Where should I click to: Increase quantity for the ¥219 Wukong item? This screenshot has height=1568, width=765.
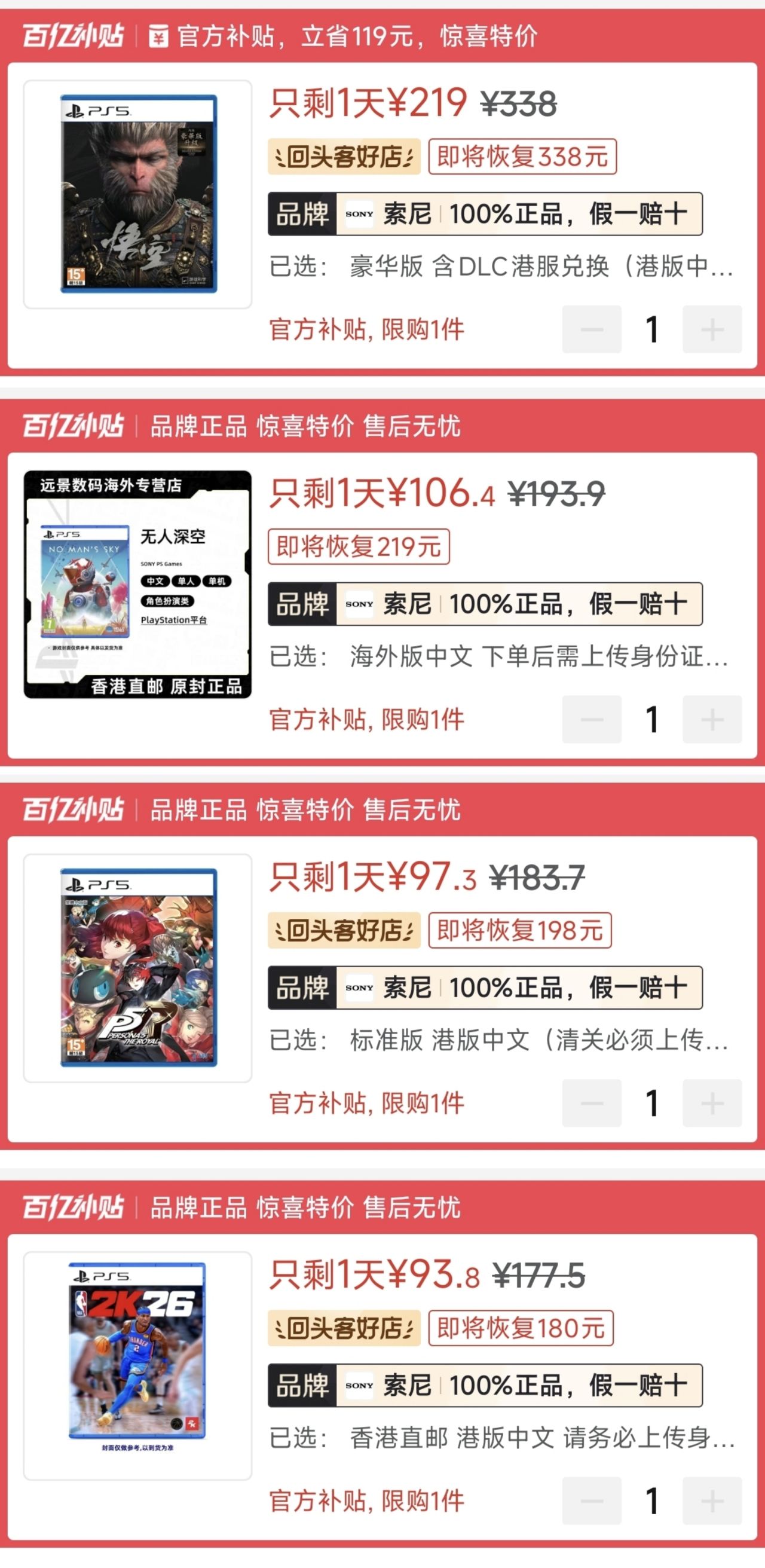pyautogui.click(x=711, y=330)
